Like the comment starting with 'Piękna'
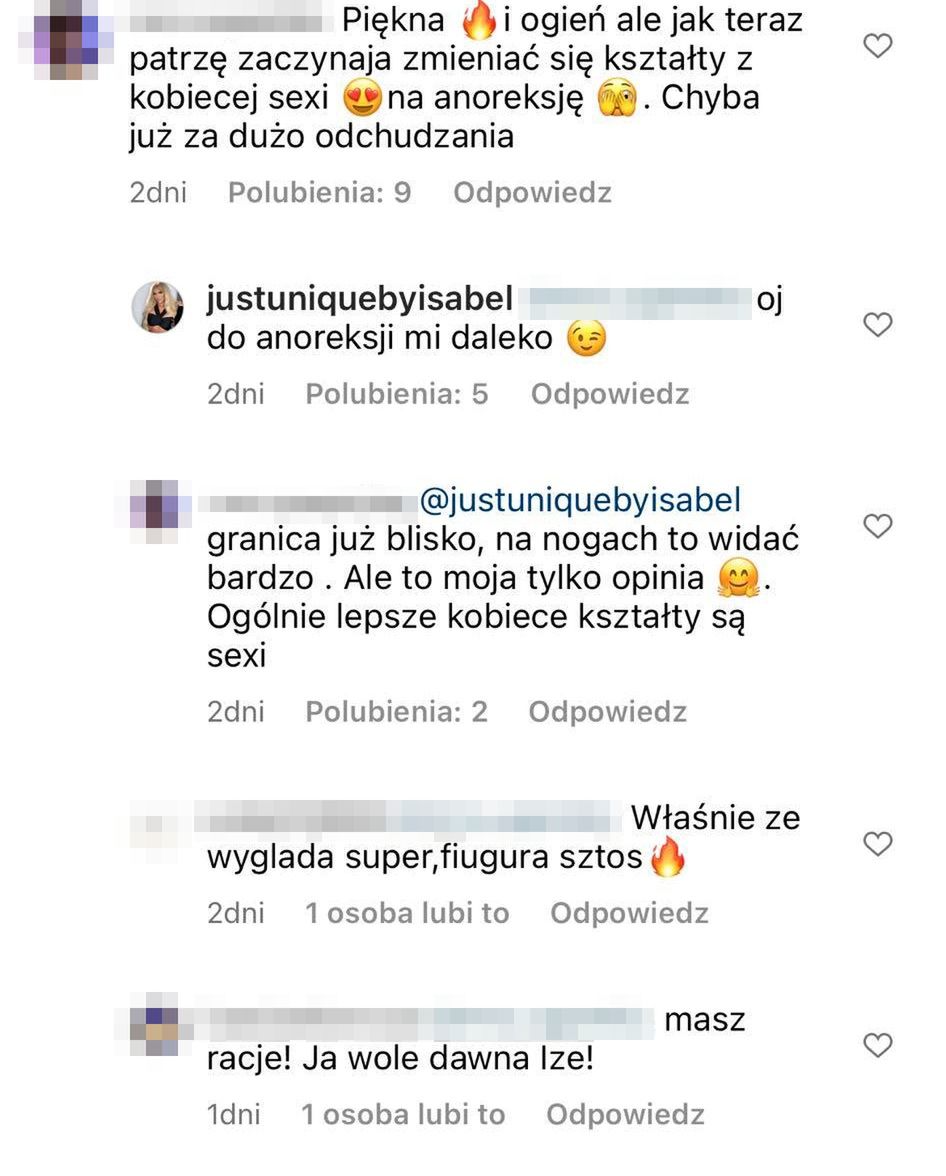This screenshot has width=946, height=1176. coord(877,46)
